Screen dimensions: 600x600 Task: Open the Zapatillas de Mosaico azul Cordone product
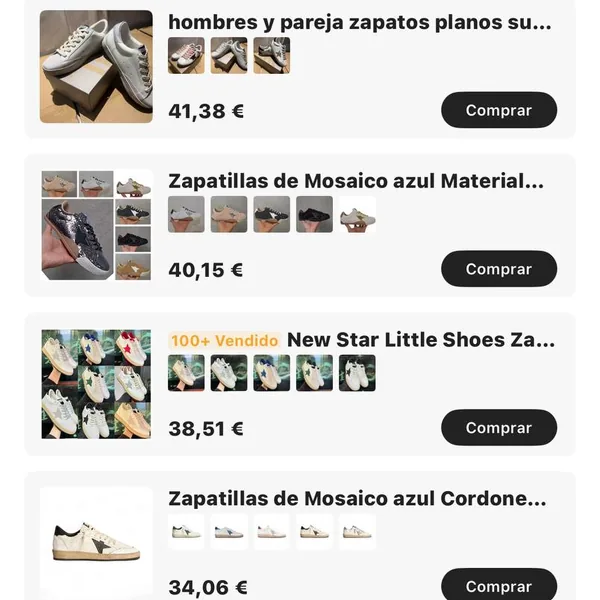click(x=357, y=498)
